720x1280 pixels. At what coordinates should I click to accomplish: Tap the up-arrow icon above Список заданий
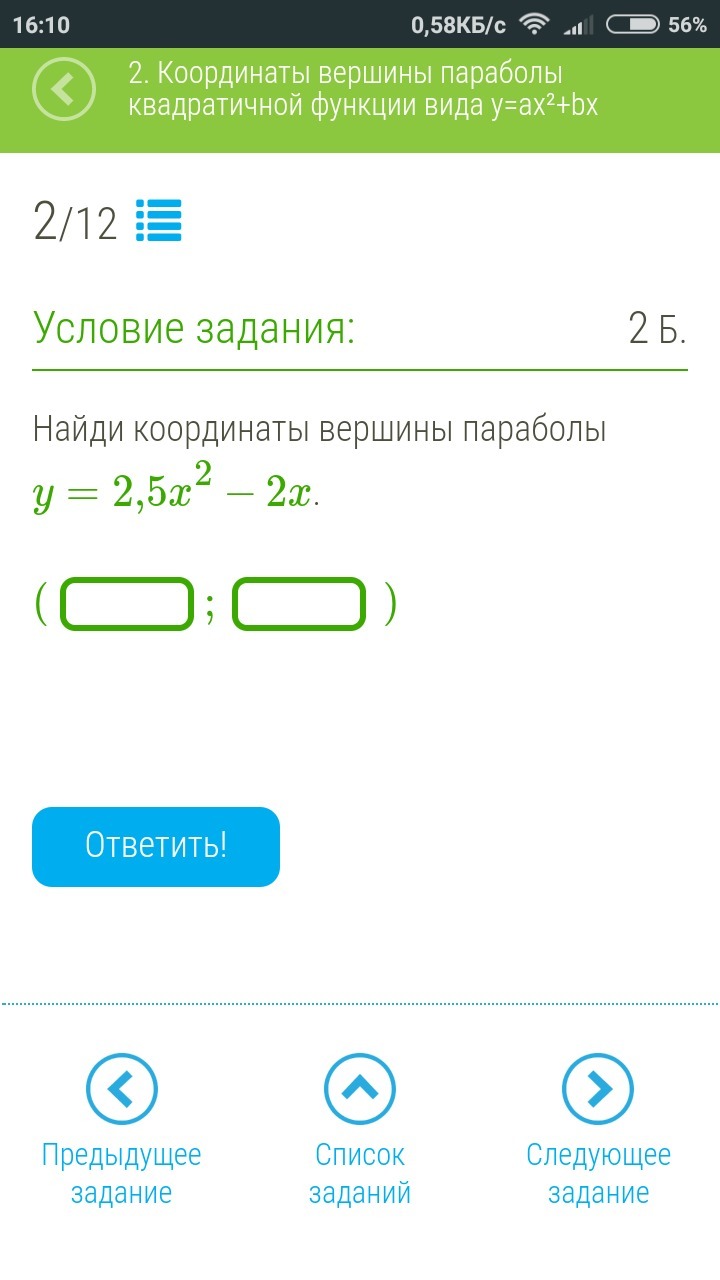pyautogui.click(x=360, y=1087)
